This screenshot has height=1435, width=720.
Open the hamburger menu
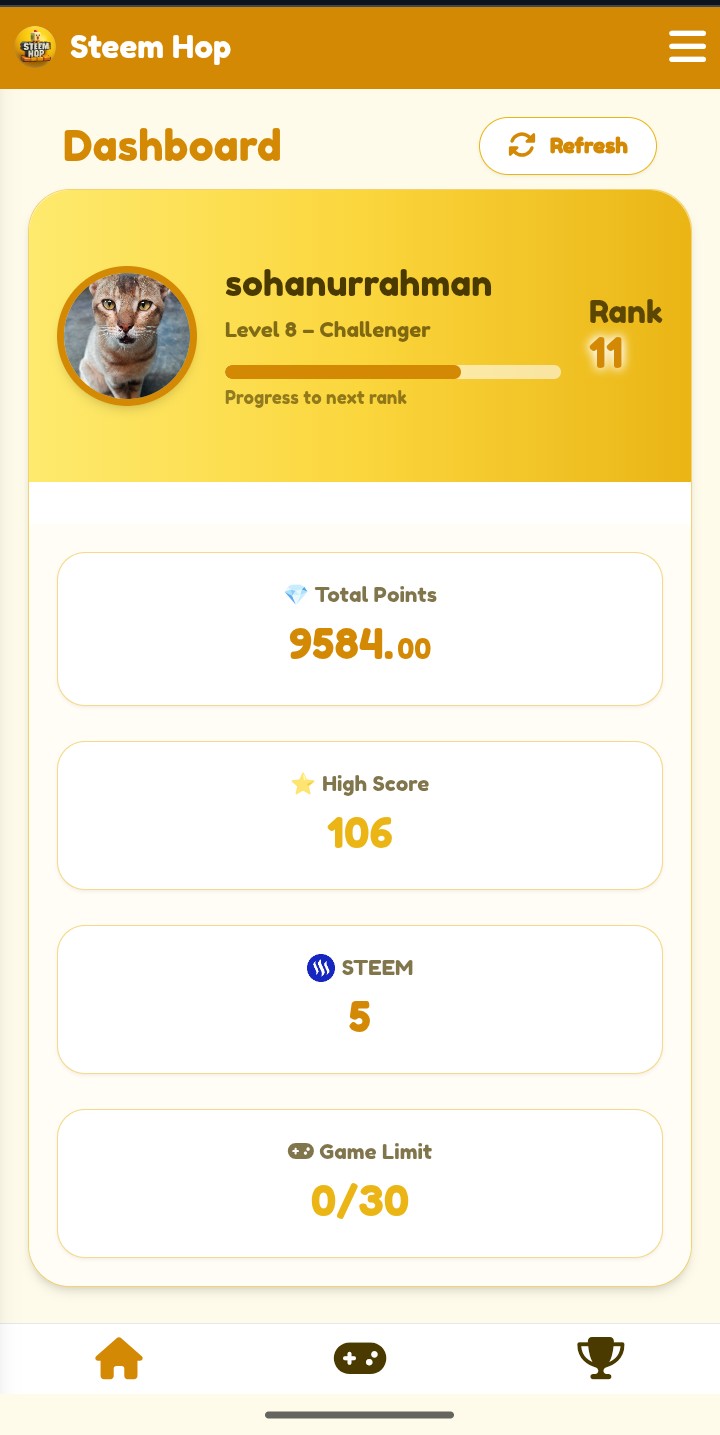687,46
